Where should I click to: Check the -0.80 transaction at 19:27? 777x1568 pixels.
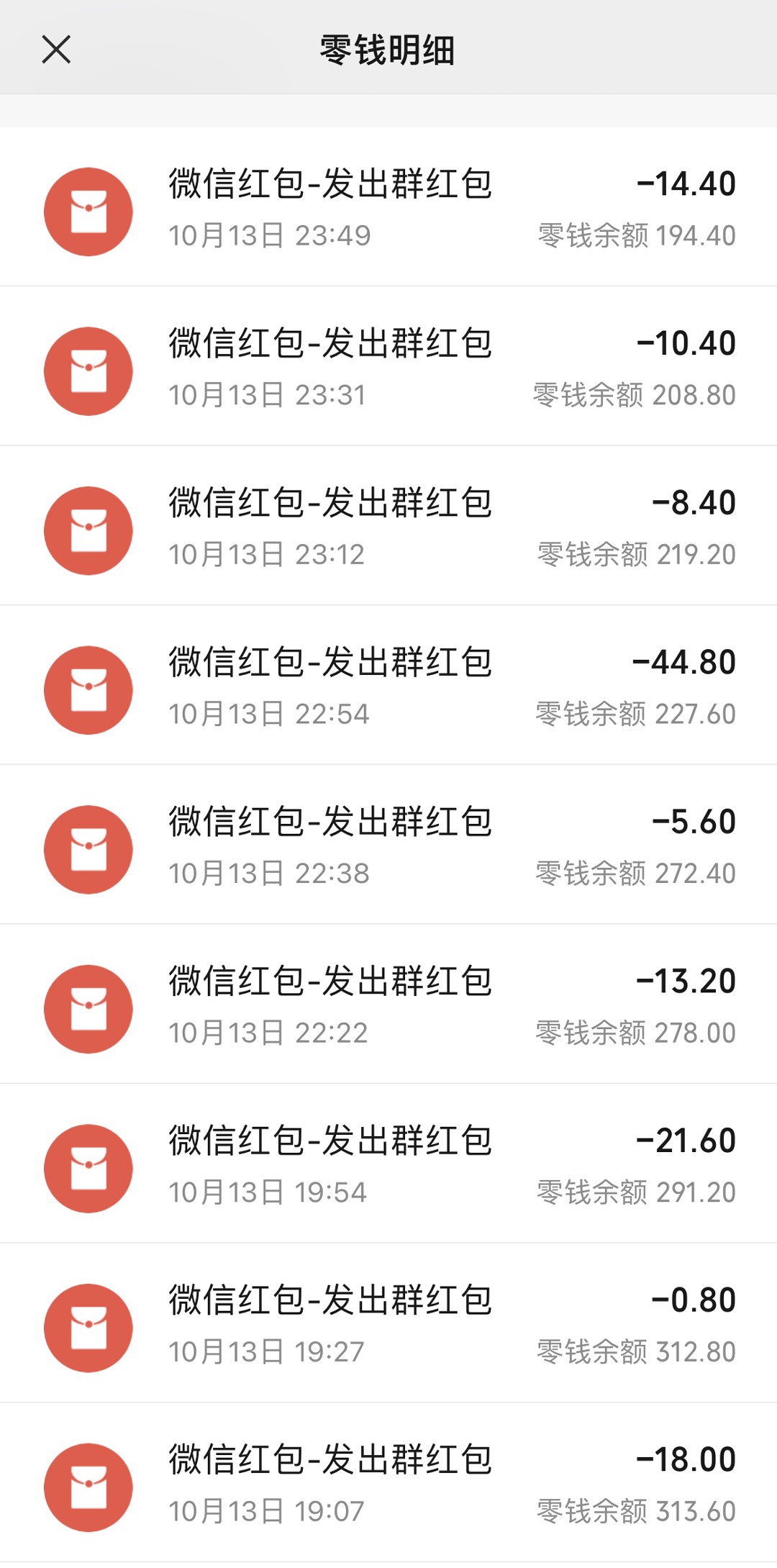pos(388,1323)
